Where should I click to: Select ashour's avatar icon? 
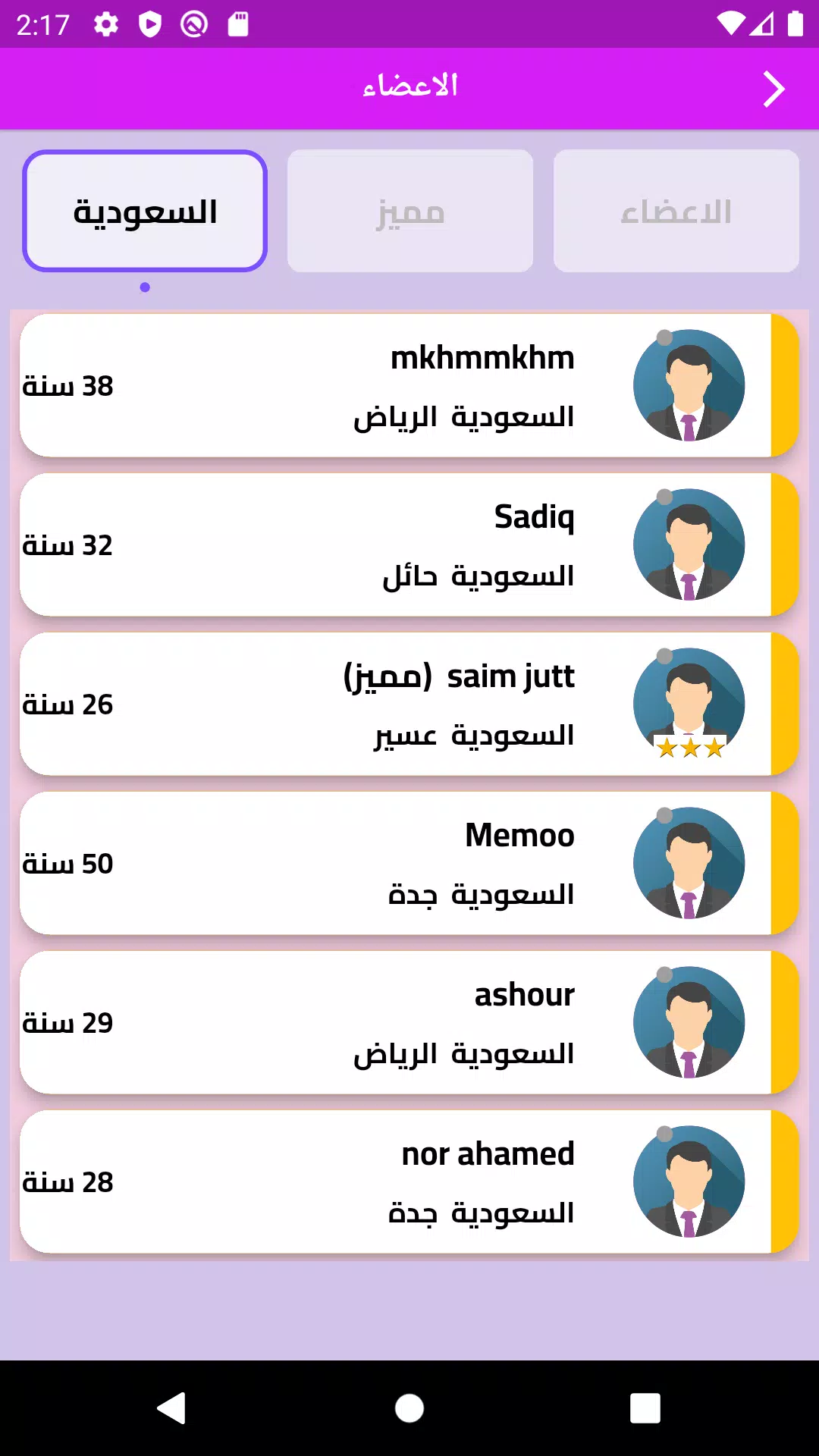point(689,1022)
